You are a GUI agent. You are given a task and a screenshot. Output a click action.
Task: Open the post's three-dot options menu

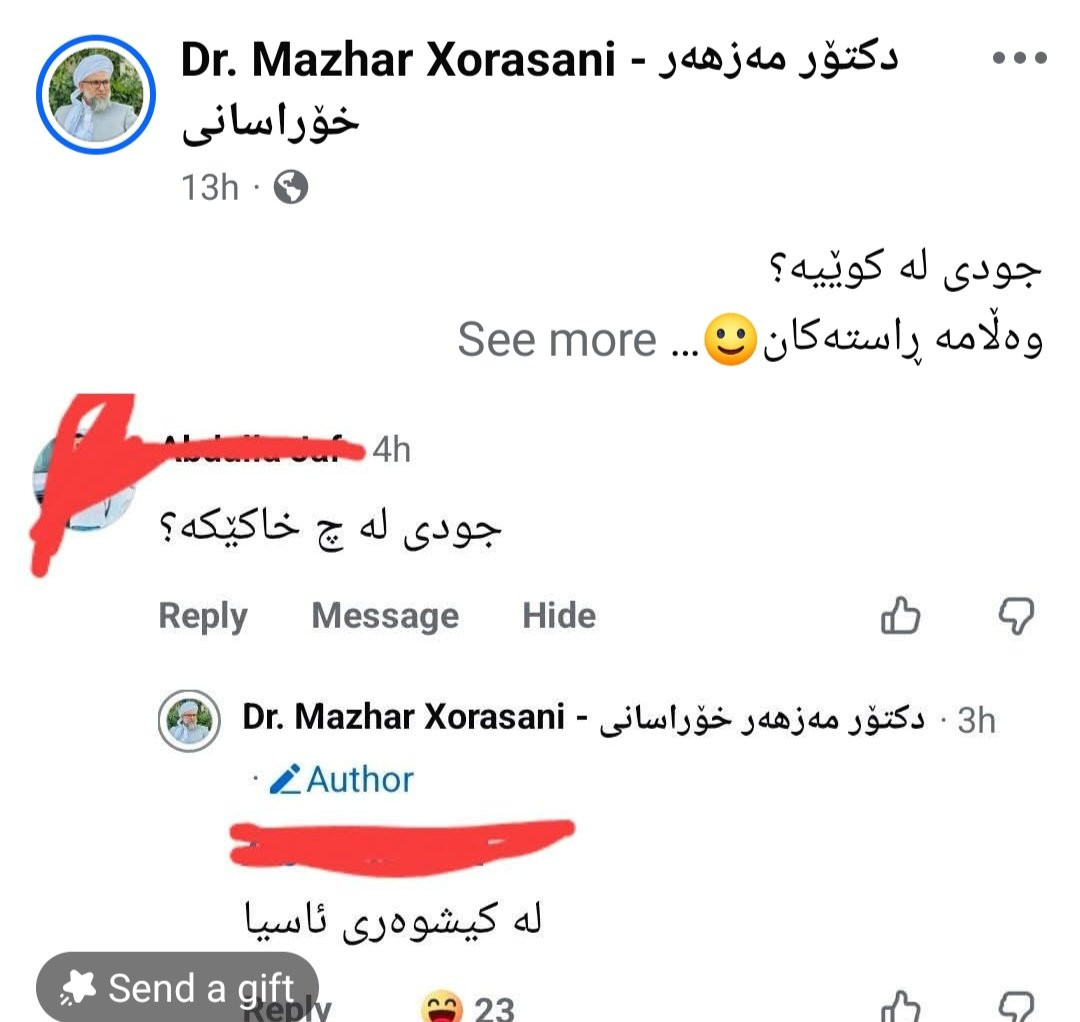(x=1019, y=58)
